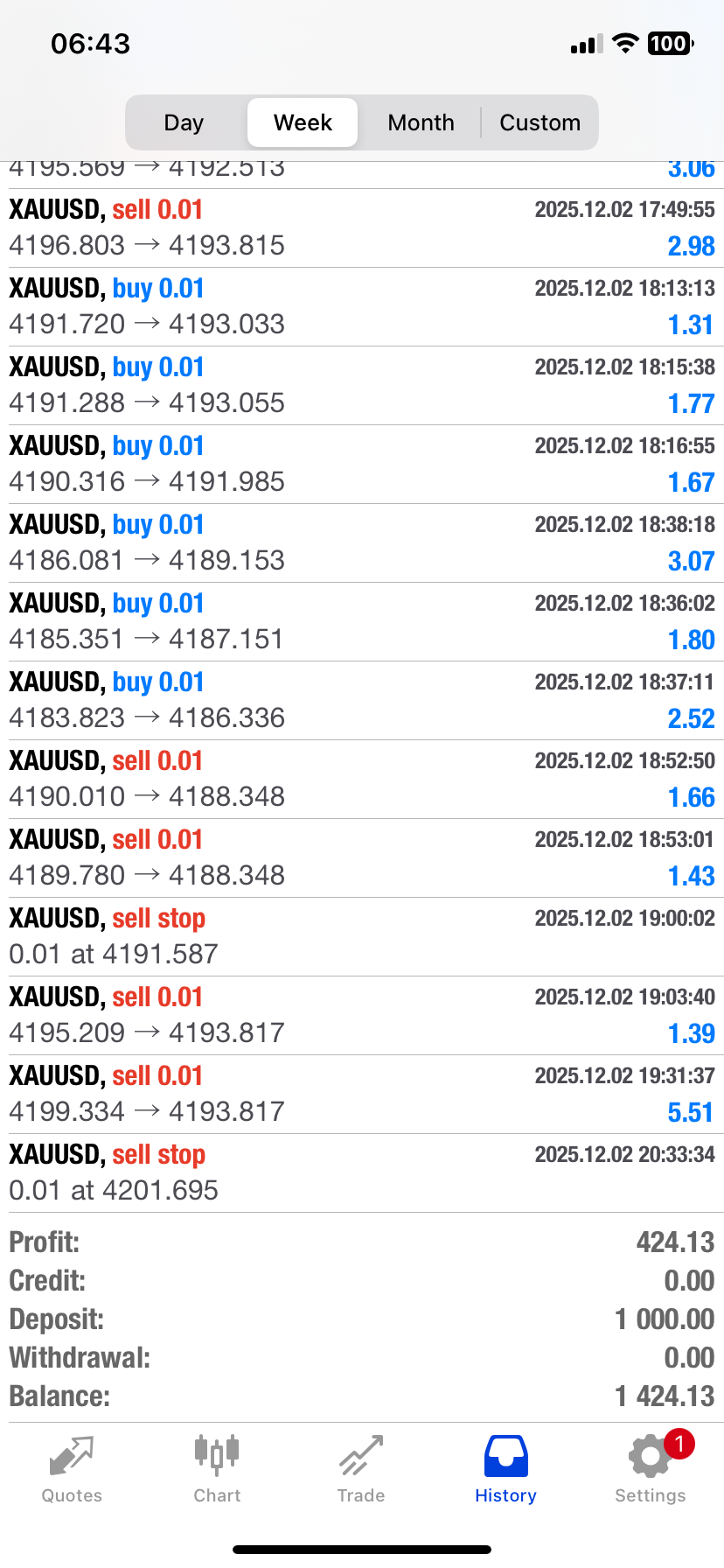Go to the Quotes tab
The height and width of the screenshot is (1568, 724).
(72, 1470)
